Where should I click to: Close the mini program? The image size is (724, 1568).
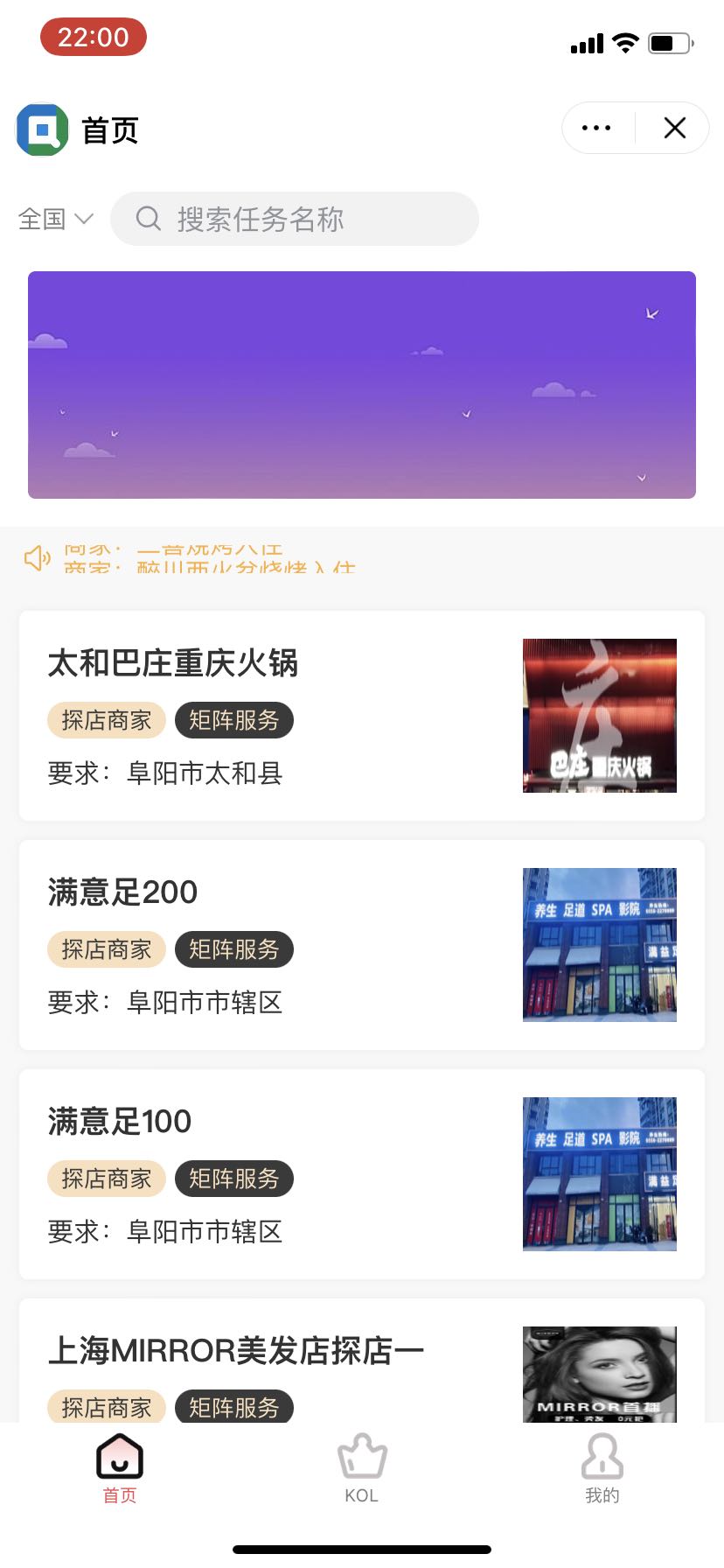click(x=674, y=129)
